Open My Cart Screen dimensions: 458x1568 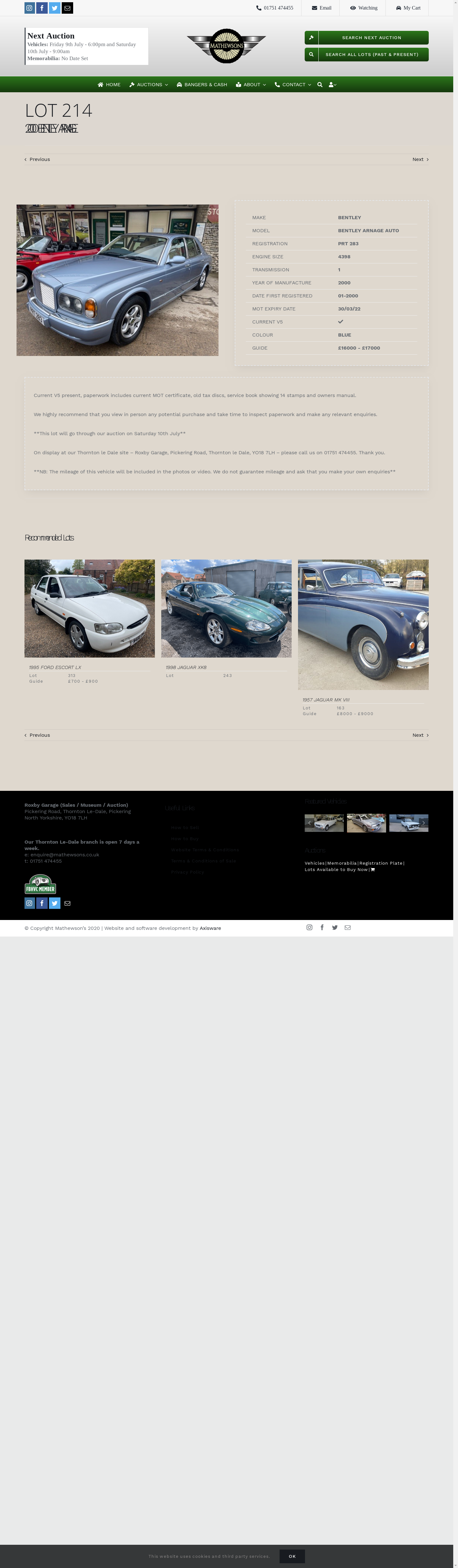coord(408,8)
